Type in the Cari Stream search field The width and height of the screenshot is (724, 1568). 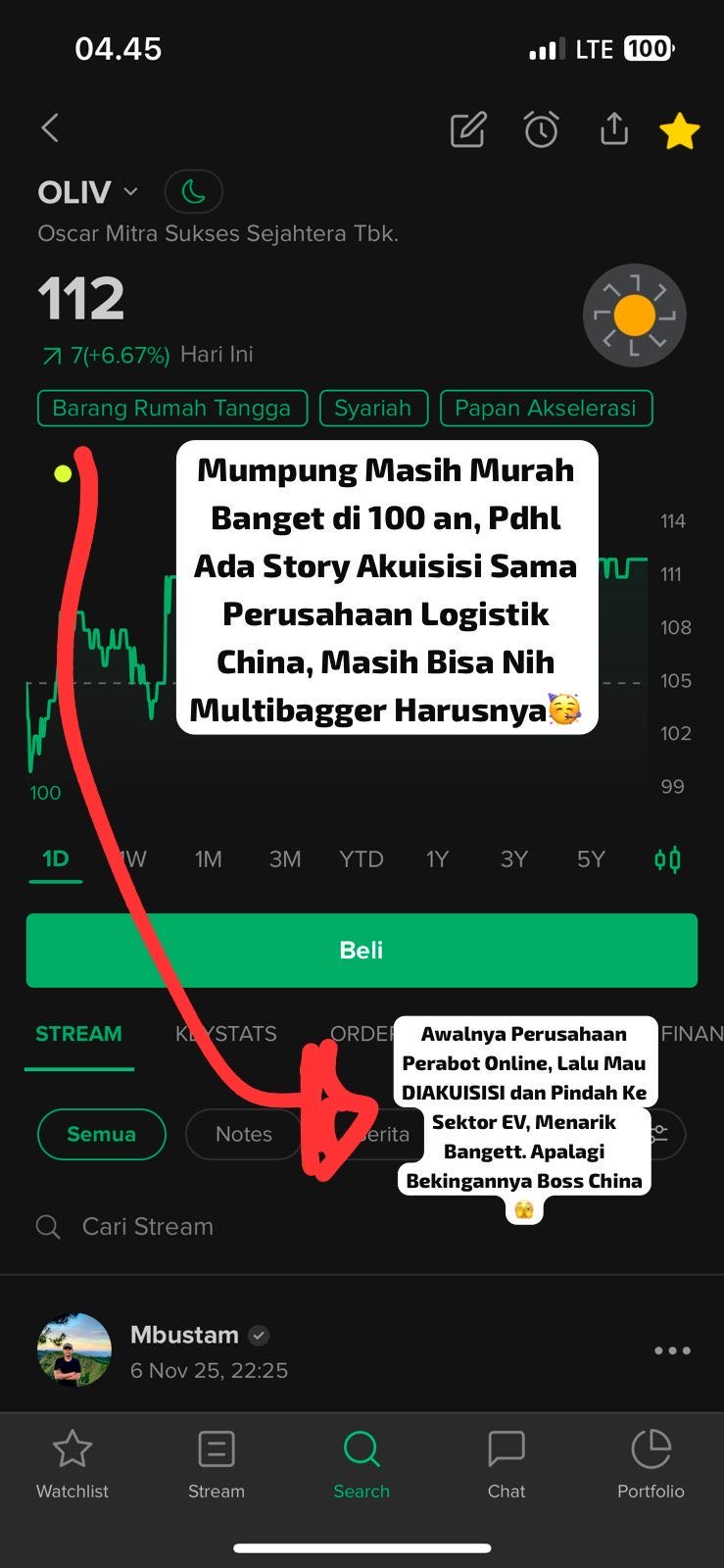294,1226
